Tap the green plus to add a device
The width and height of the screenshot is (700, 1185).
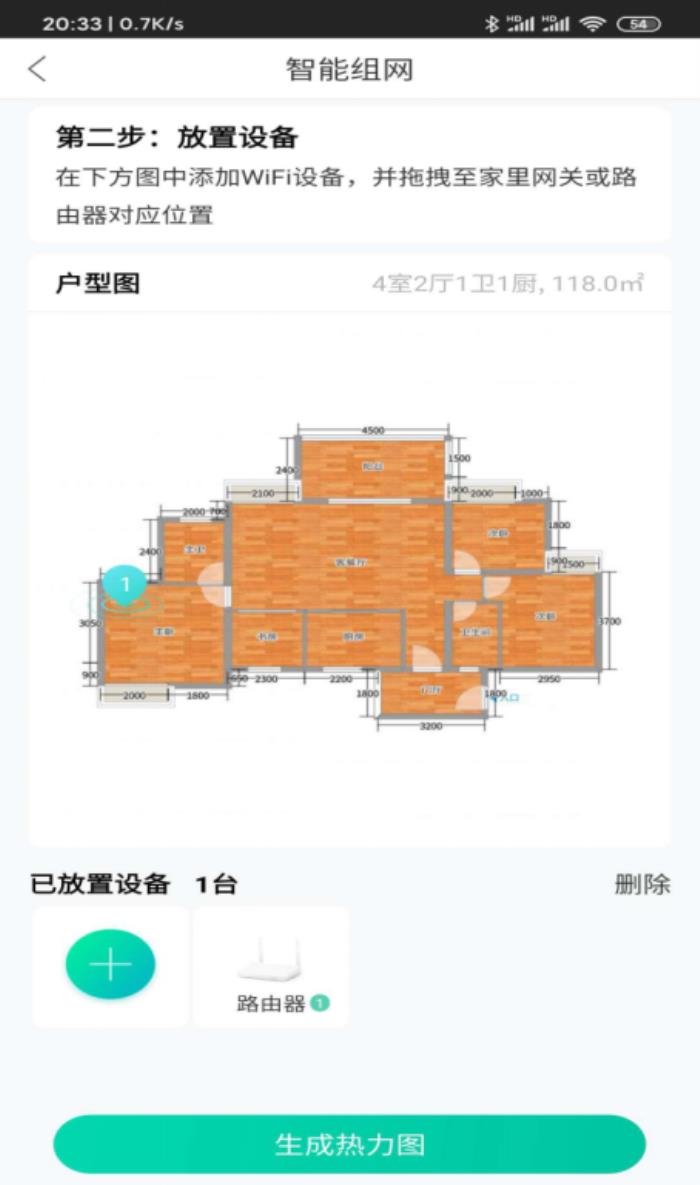110,965
